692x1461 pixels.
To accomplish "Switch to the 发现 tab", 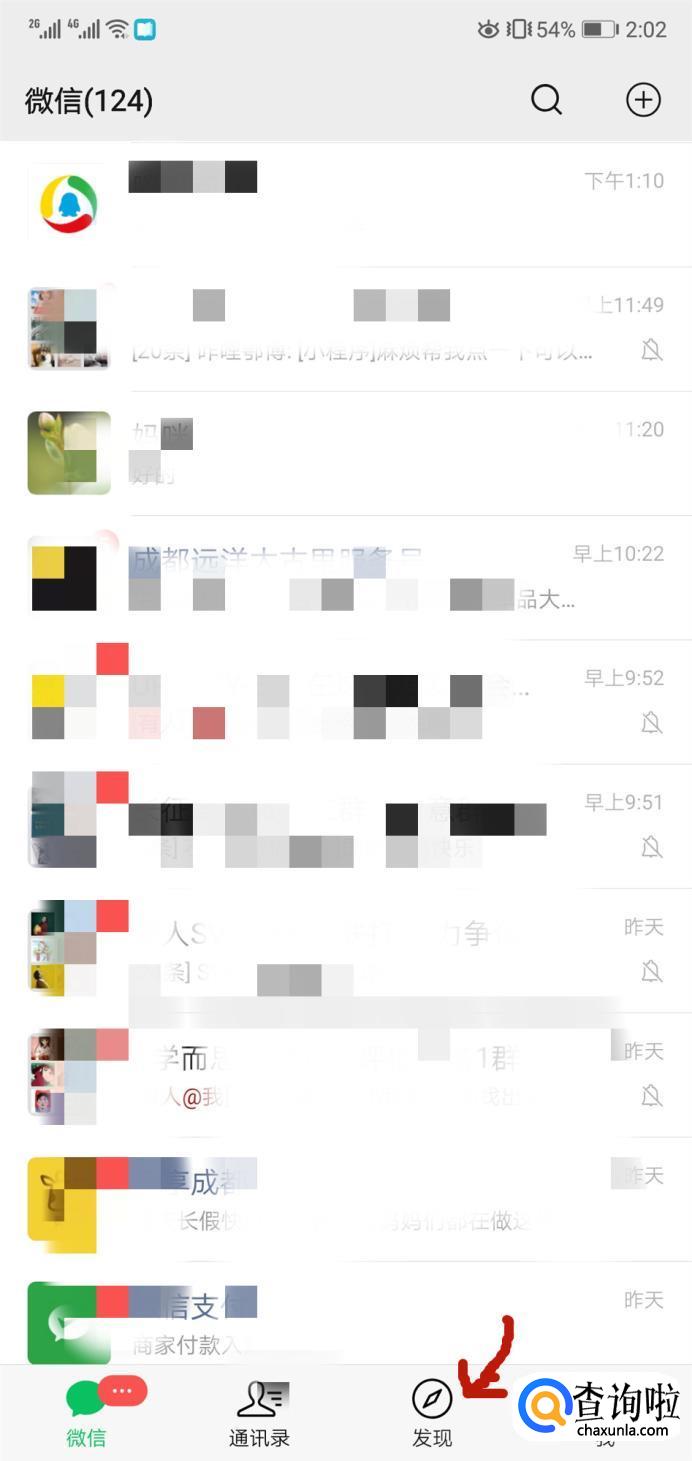I will coord(432,1414).
